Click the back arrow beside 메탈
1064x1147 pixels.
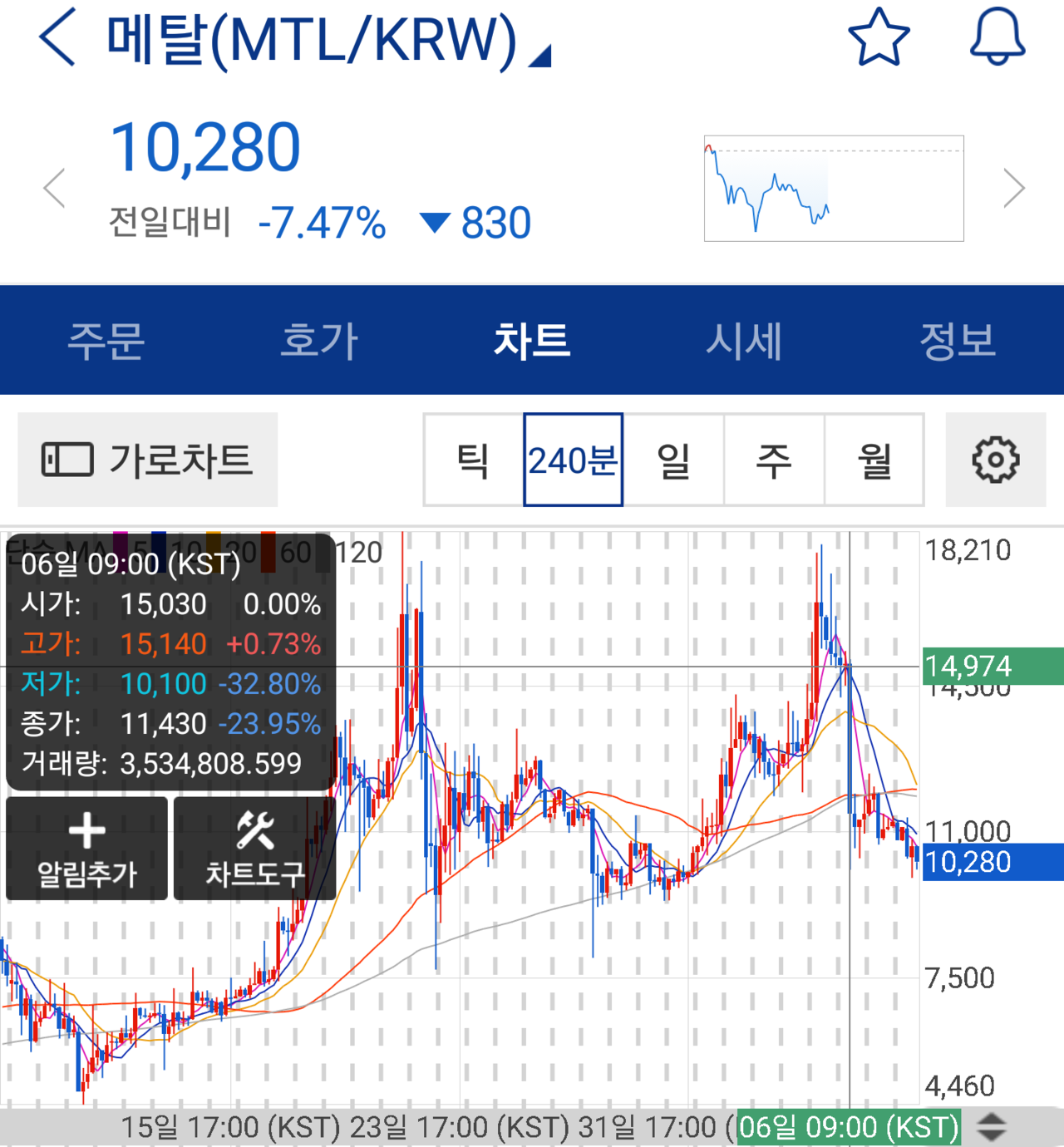coord(55,37)
